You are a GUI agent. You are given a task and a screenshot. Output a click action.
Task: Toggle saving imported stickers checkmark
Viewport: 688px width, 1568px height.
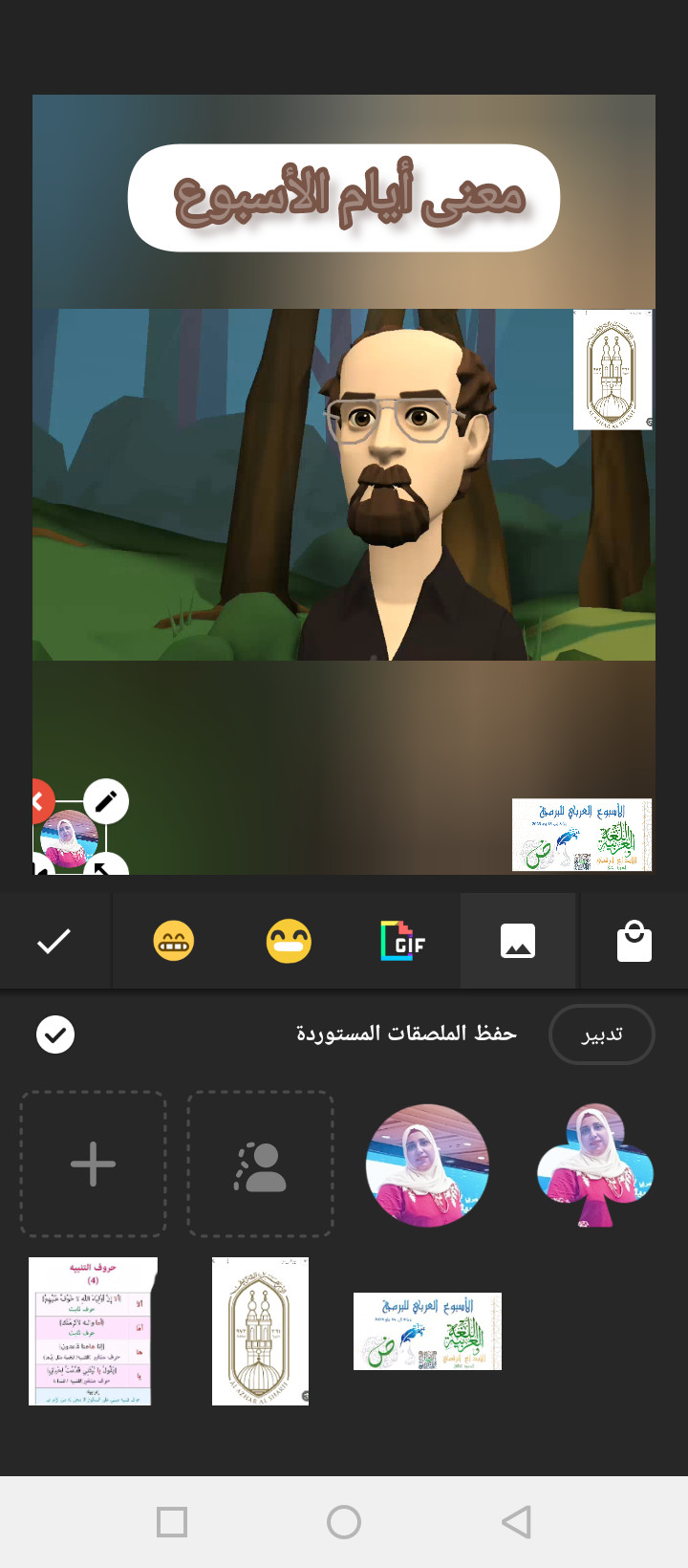click(55, 1034)
